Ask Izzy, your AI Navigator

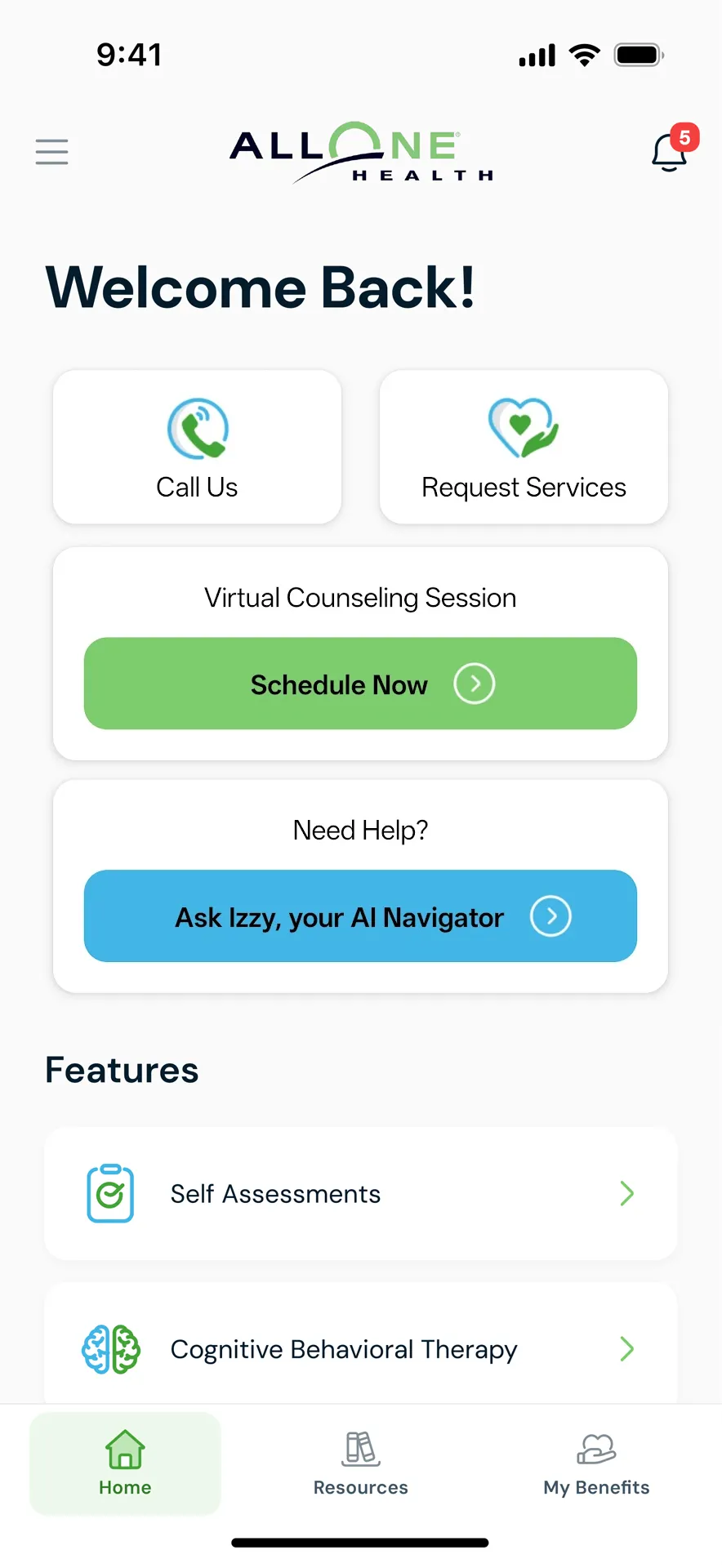360,916
